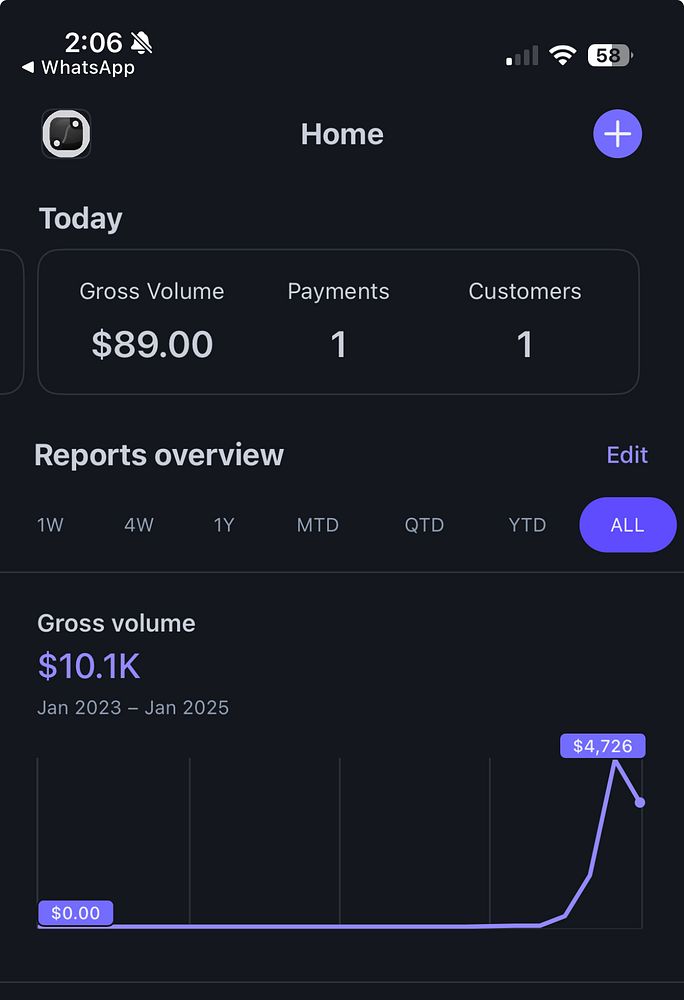Show the 1Y report range
The height and width of the screenshot is (1000, 684).
pos(224,525)
